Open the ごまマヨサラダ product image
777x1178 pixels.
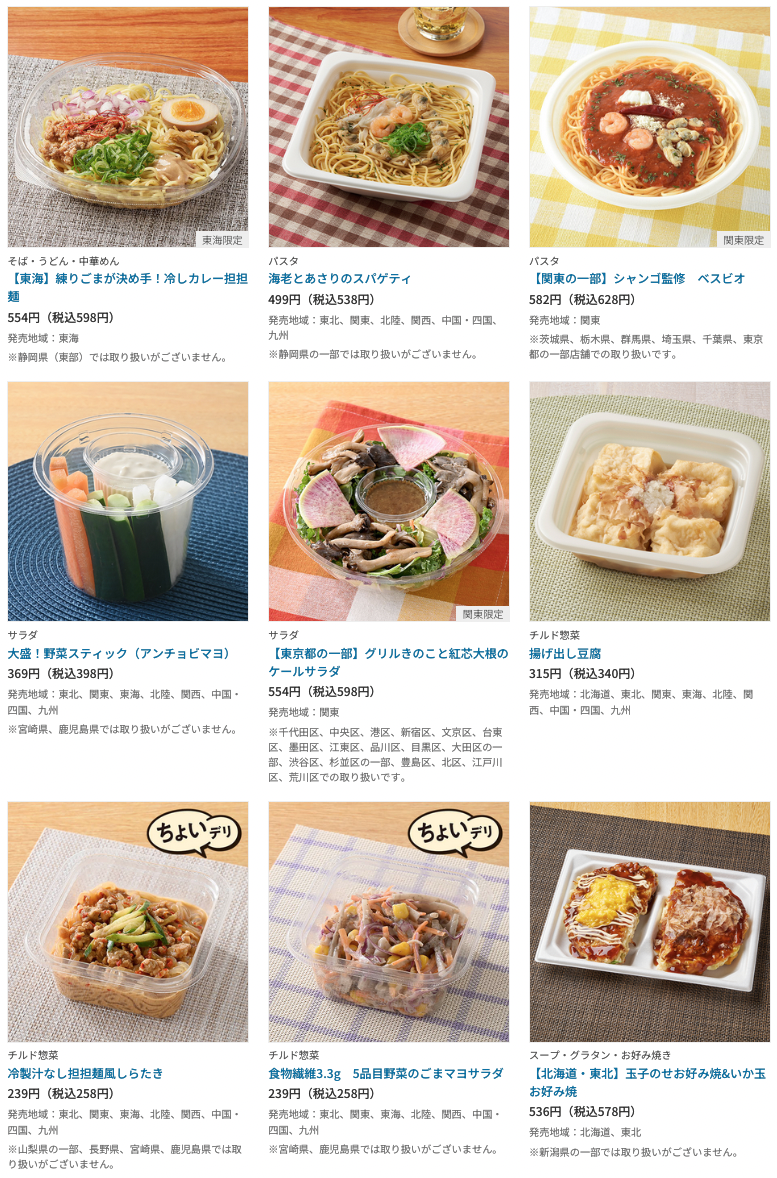[388, 921]
